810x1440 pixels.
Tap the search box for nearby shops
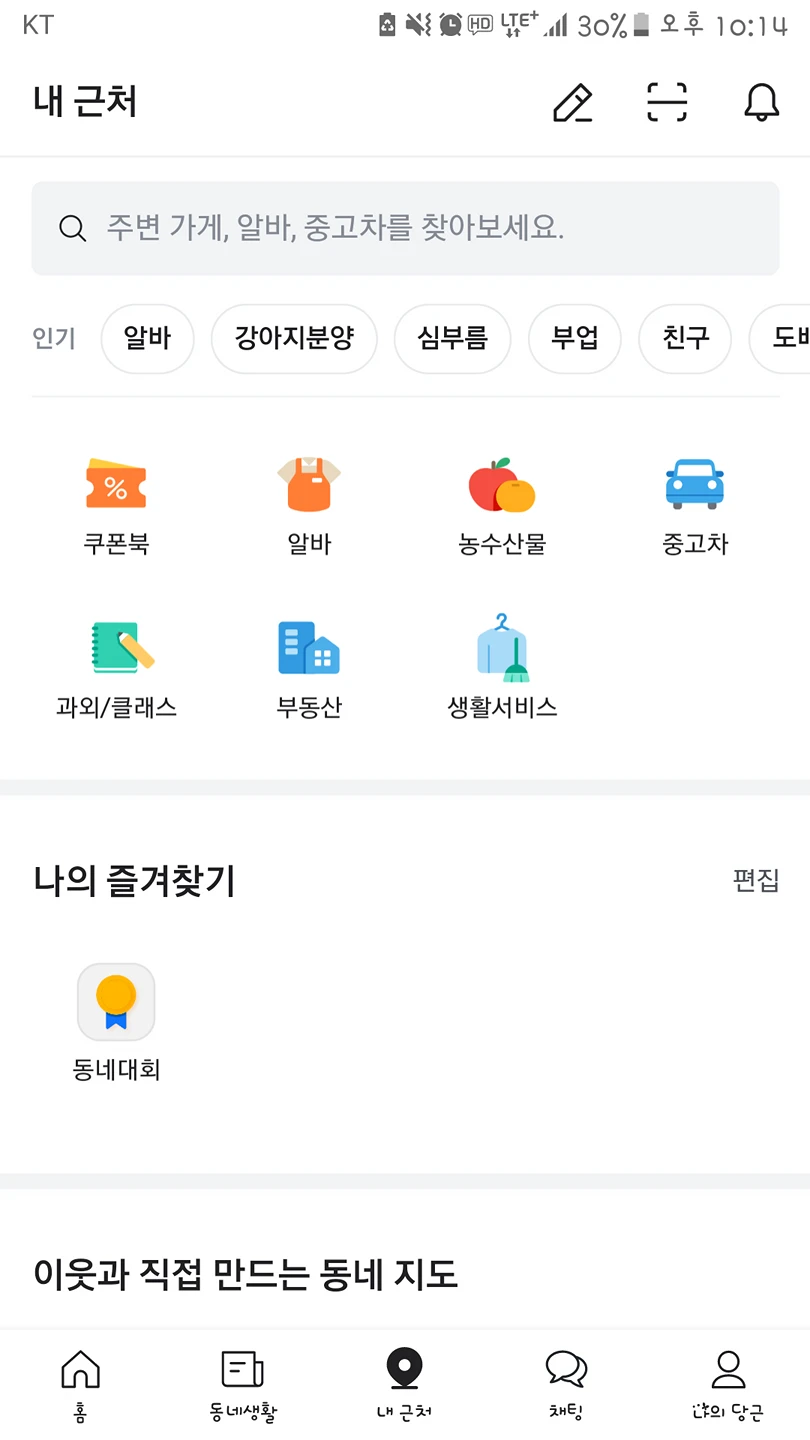coord(405,228)
